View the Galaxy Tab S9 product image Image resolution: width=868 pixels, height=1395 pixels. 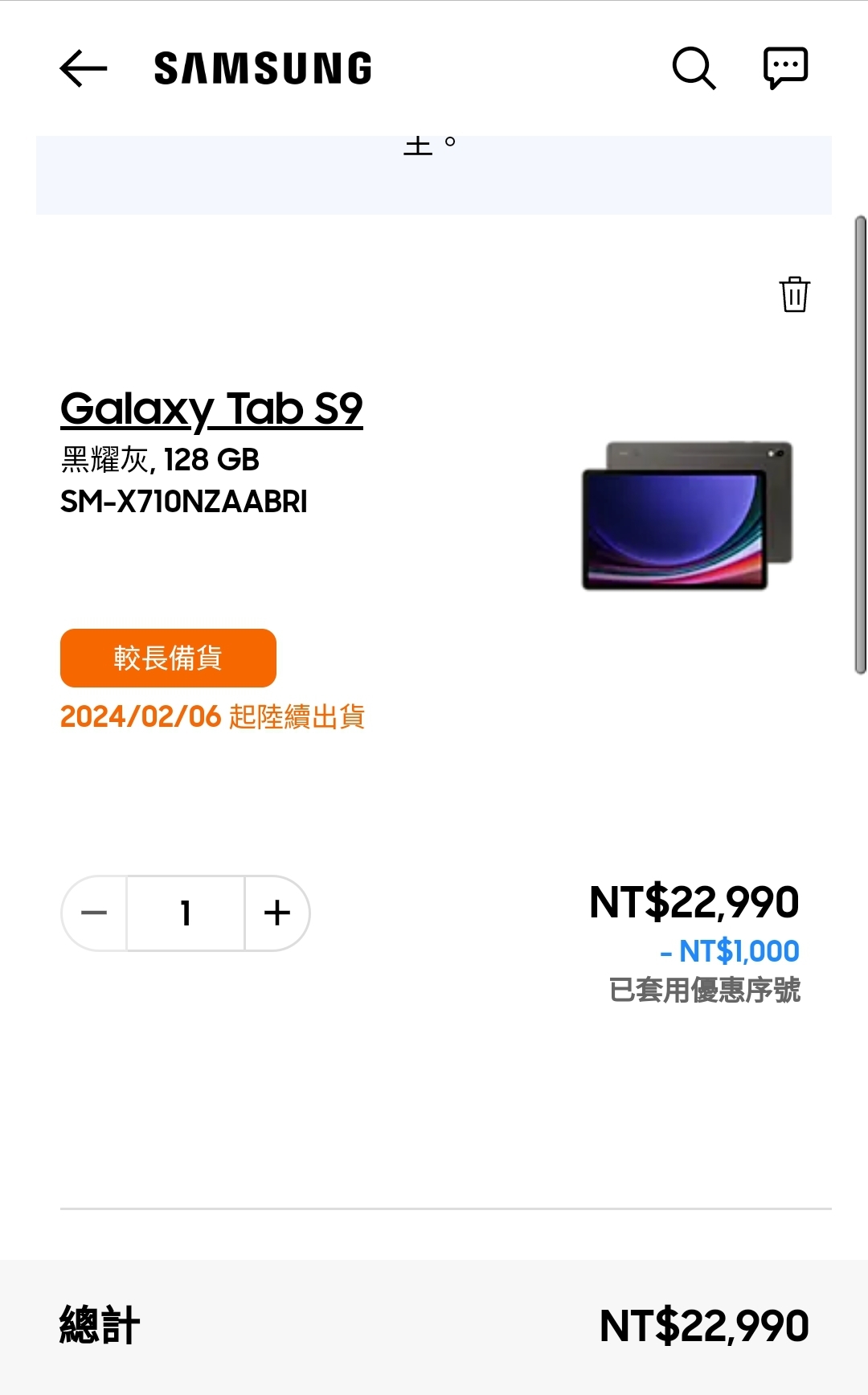(x=687, y=515)
